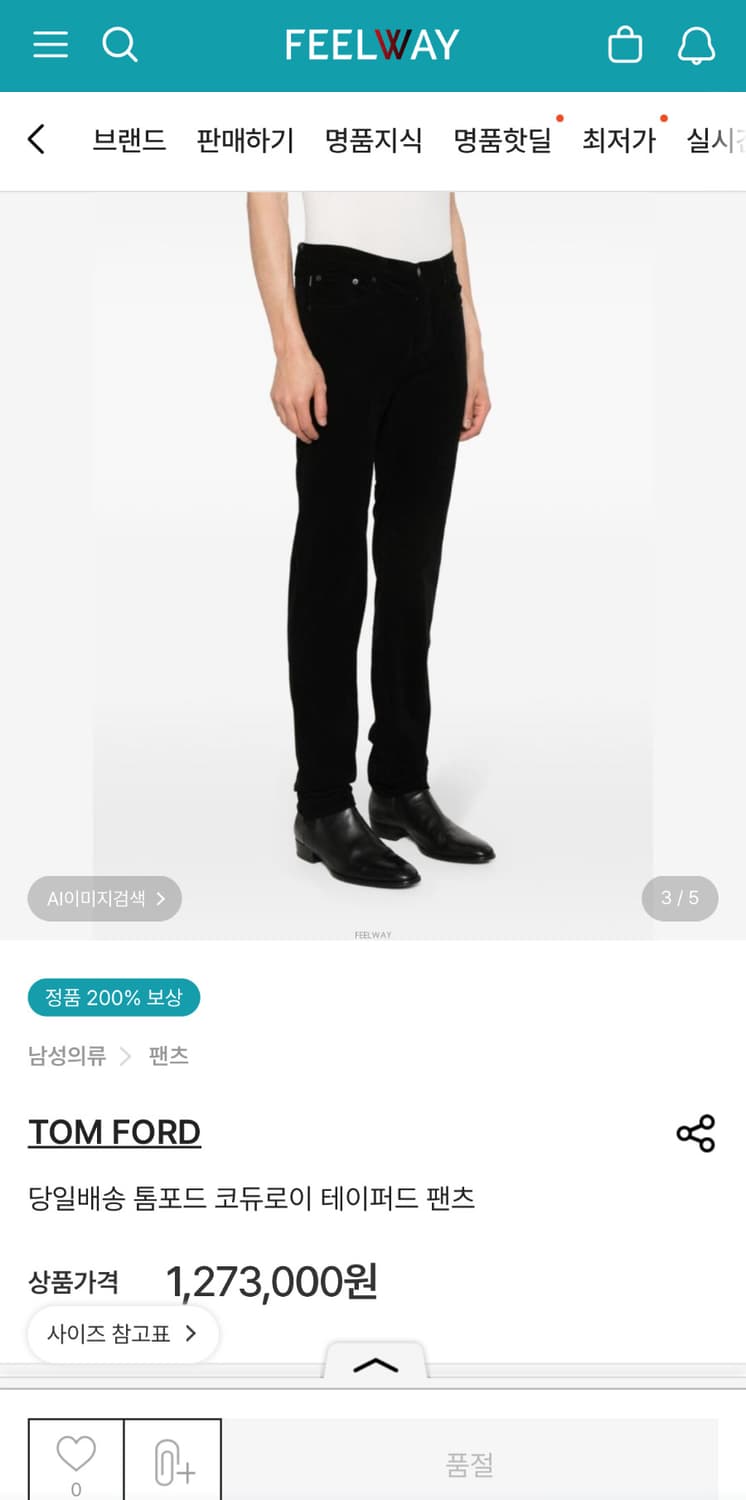The height and width of the screenshot is (1500, 746).
Task: Switch to the 브랜드 tab
Action: [130, 141]
